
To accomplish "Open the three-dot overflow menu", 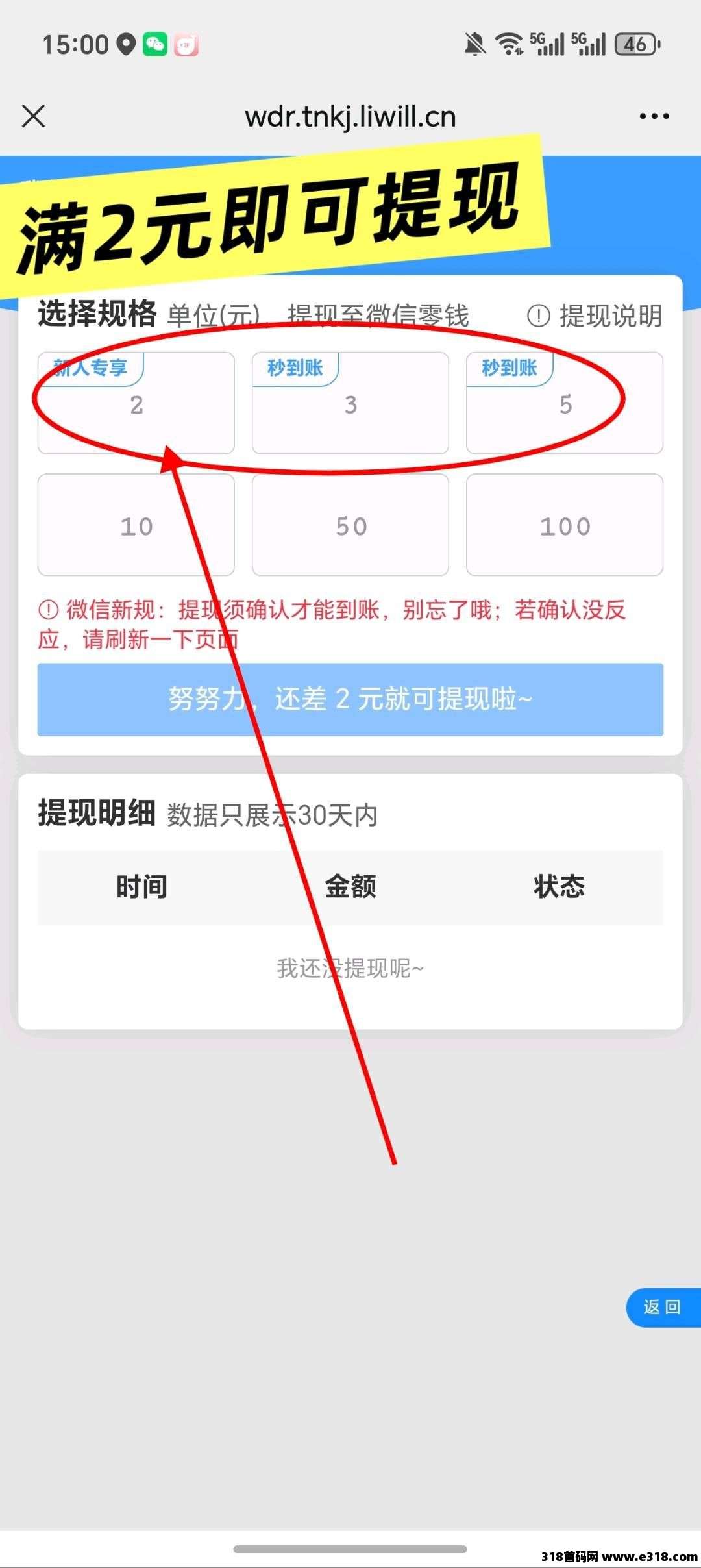I will pos(654,117).
